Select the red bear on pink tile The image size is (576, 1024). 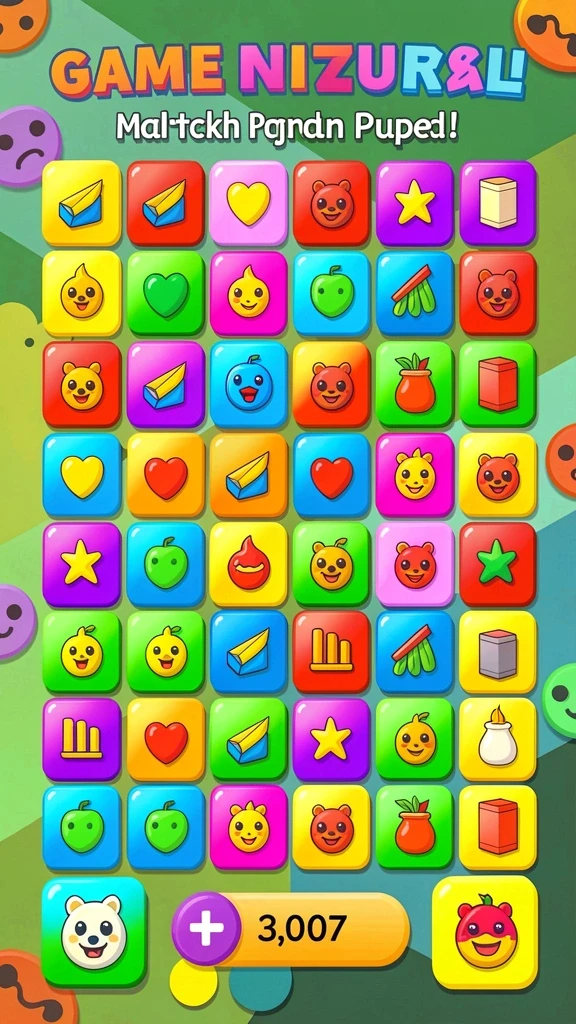pos(415,565)
